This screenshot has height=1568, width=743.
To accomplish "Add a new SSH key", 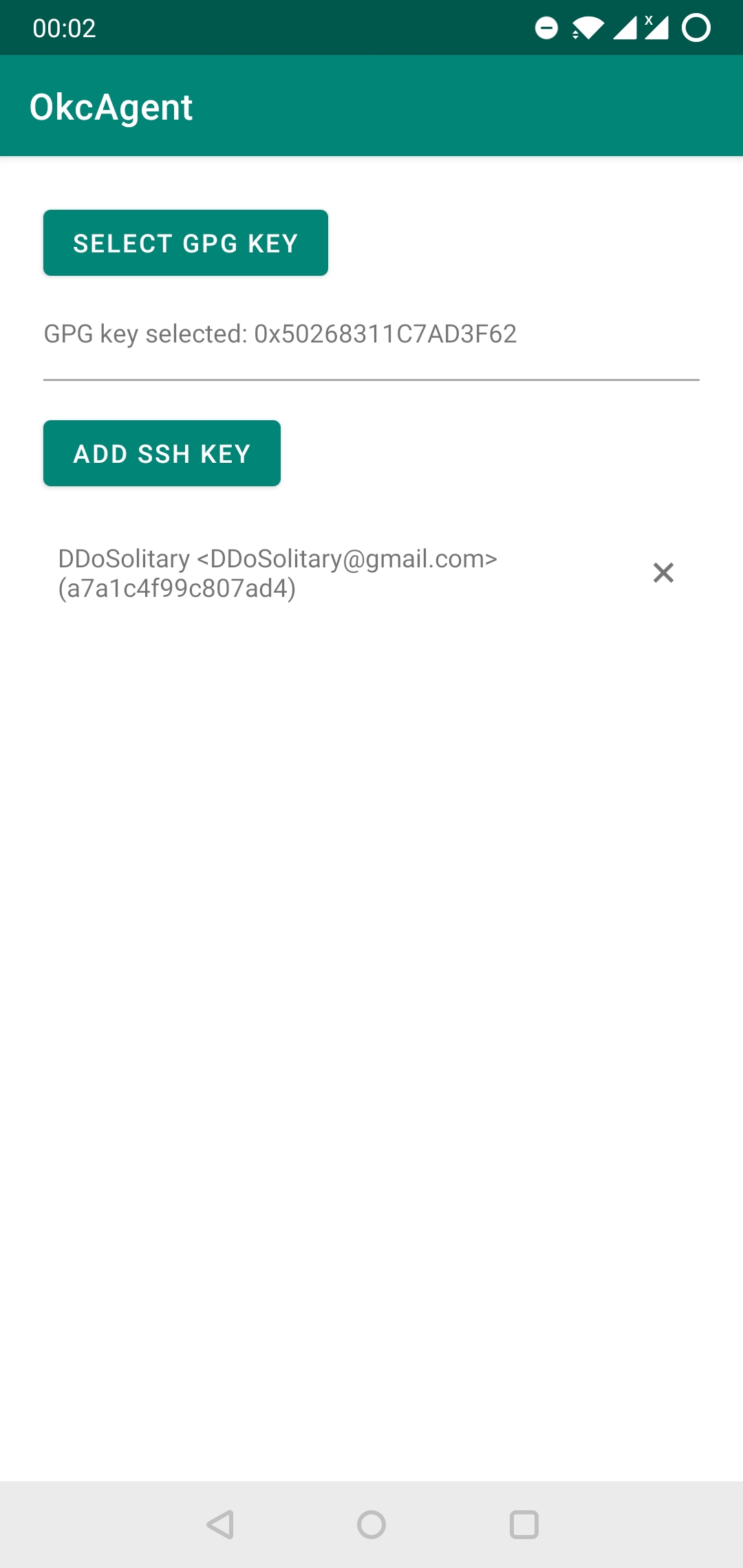I will coord(162,453).
